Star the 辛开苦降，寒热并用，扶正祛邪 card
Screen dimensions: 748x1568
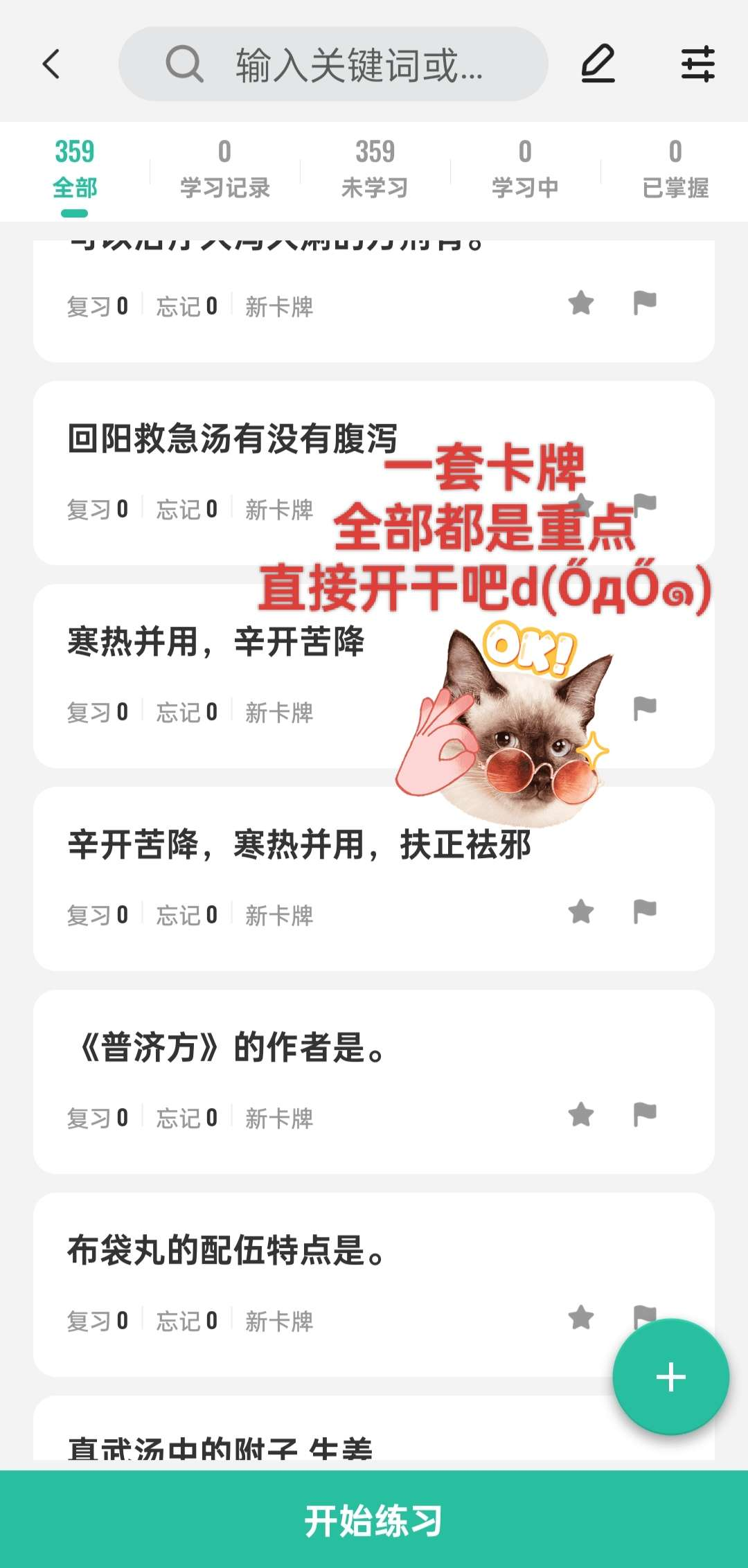click(581, 912)
